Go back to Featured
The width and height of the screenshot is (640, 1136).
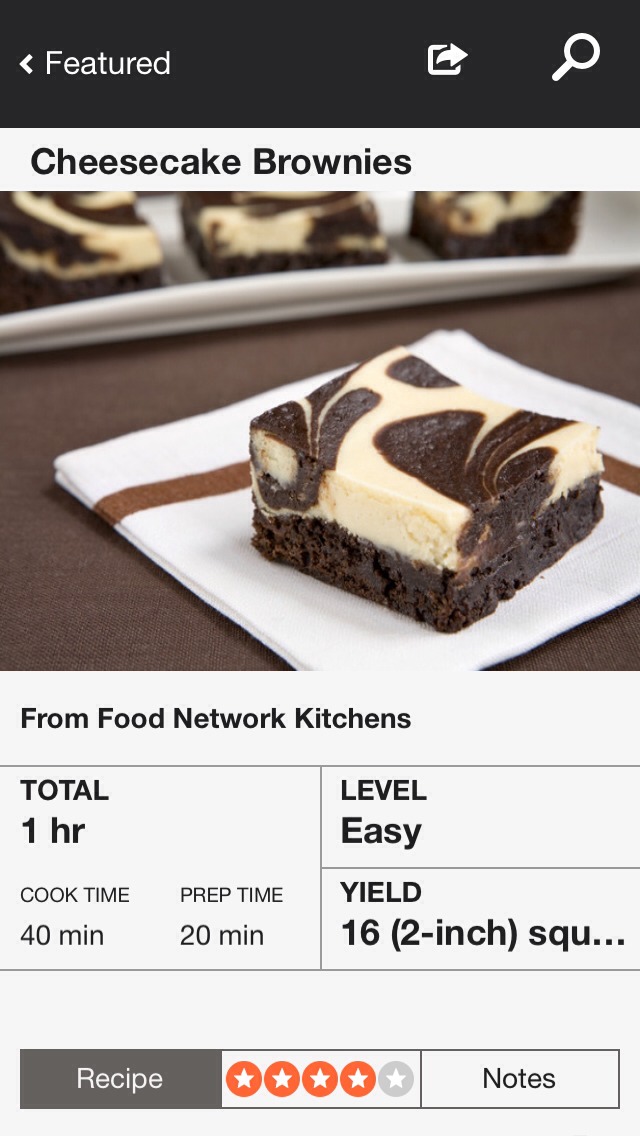tap(95, 64)
